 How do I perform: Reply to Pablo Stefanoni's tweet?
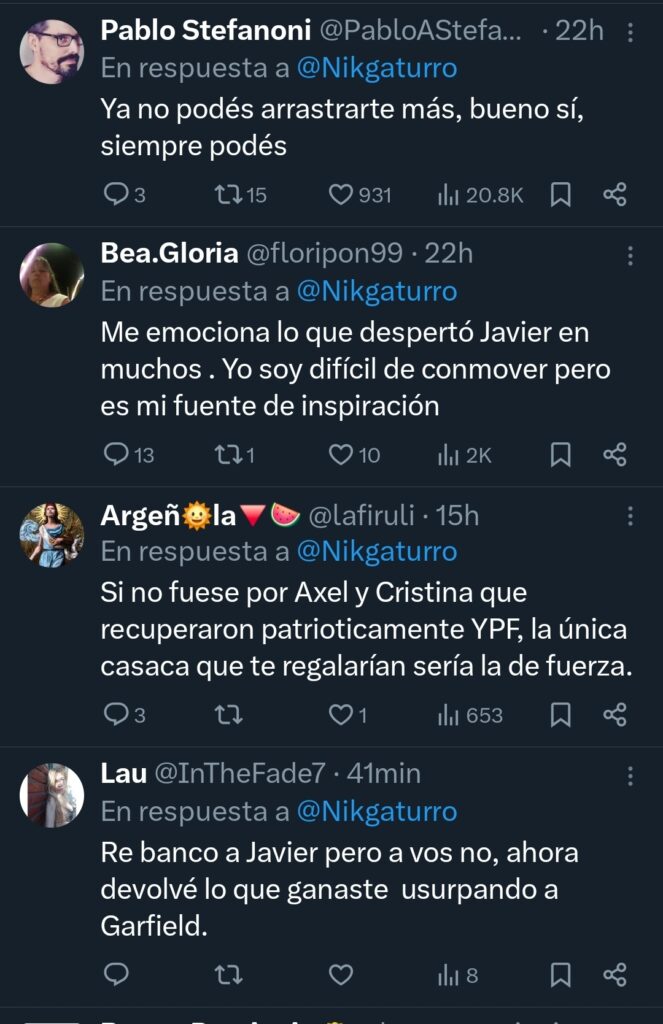tap(117, 195)
